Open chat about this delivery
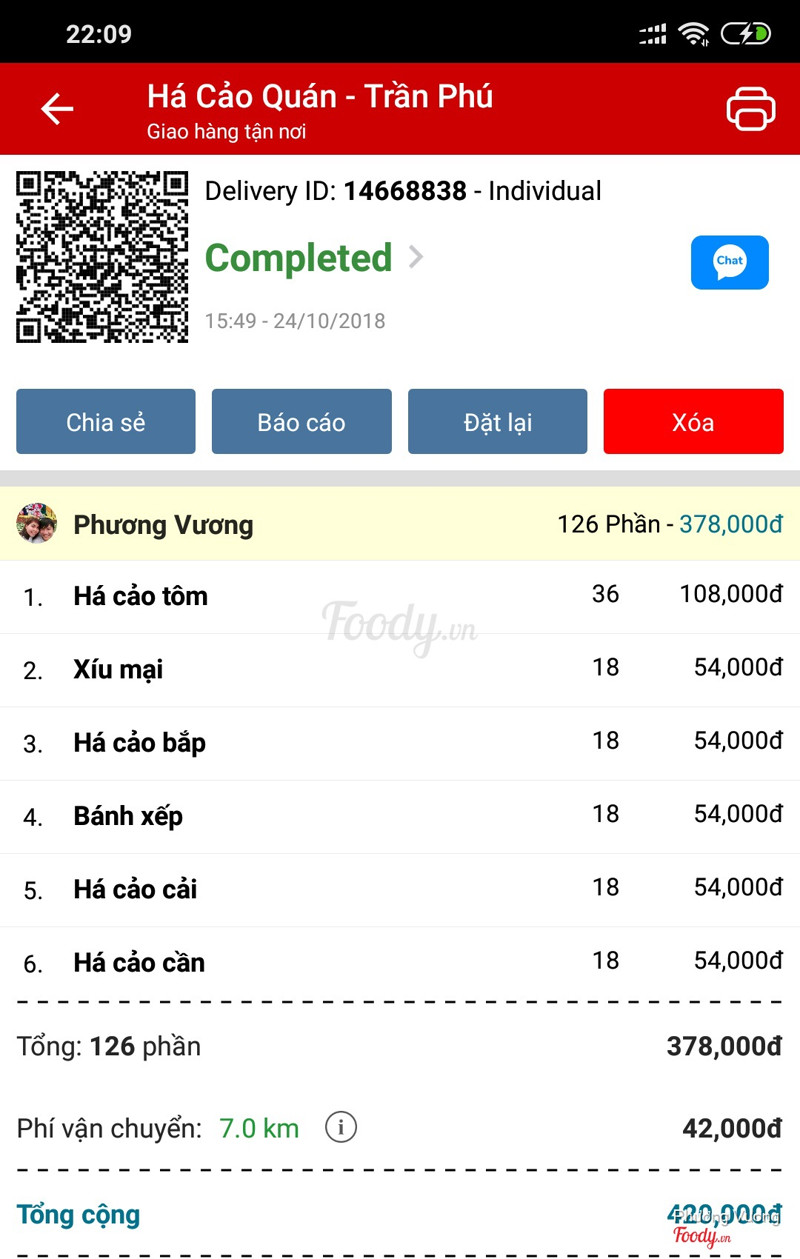 (x=729, y=262)
